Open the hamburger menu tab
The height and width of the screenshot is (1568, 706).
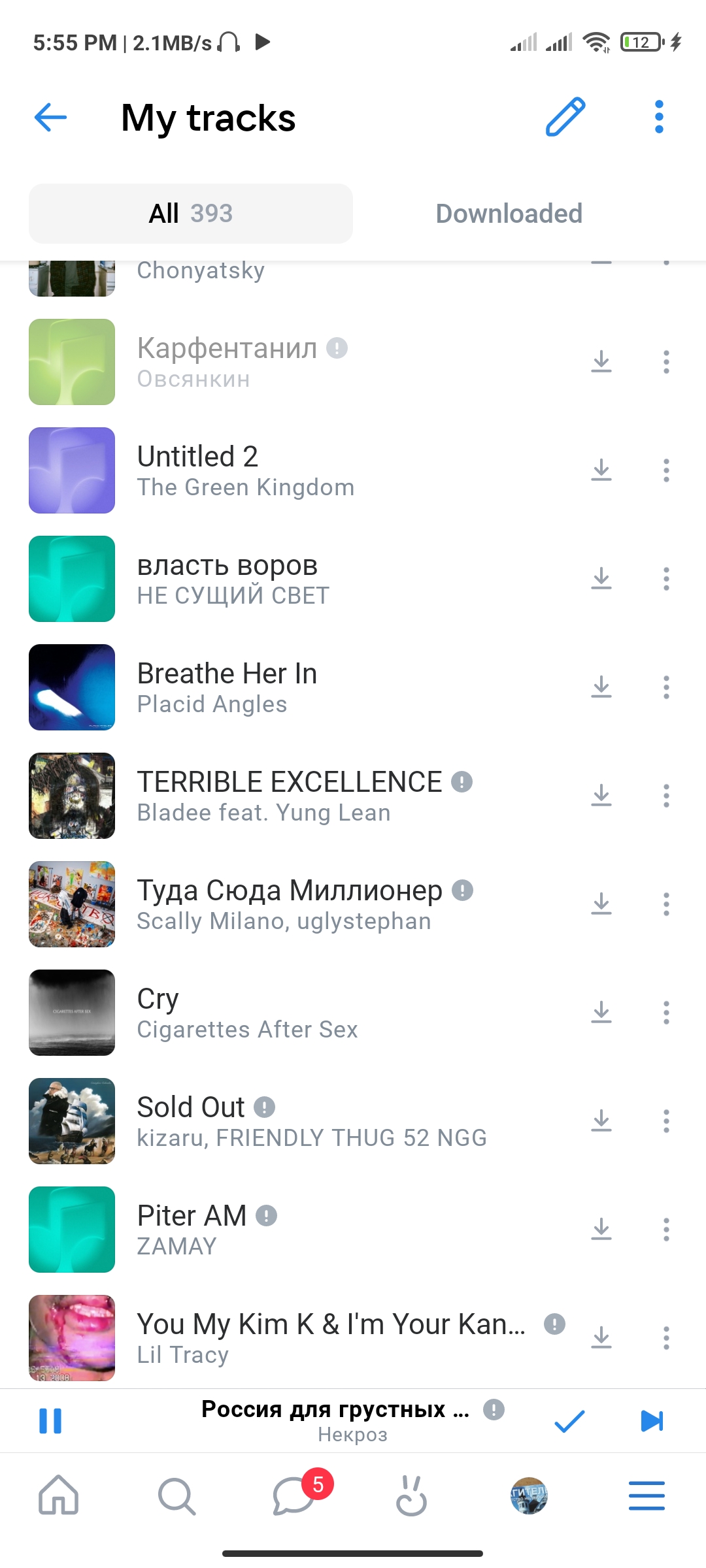647,1495
